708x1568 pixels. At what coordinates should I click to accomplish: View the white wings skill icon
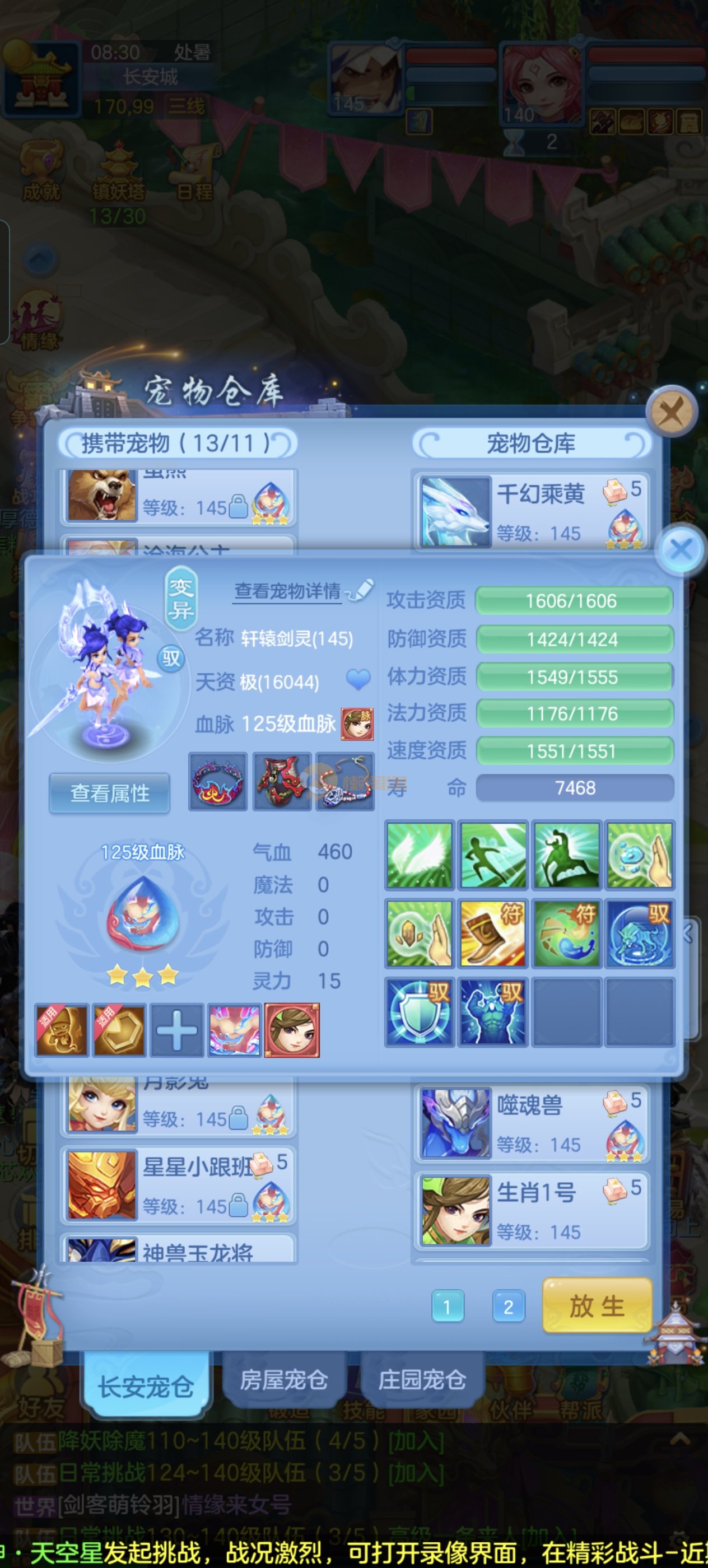(420, 855)
